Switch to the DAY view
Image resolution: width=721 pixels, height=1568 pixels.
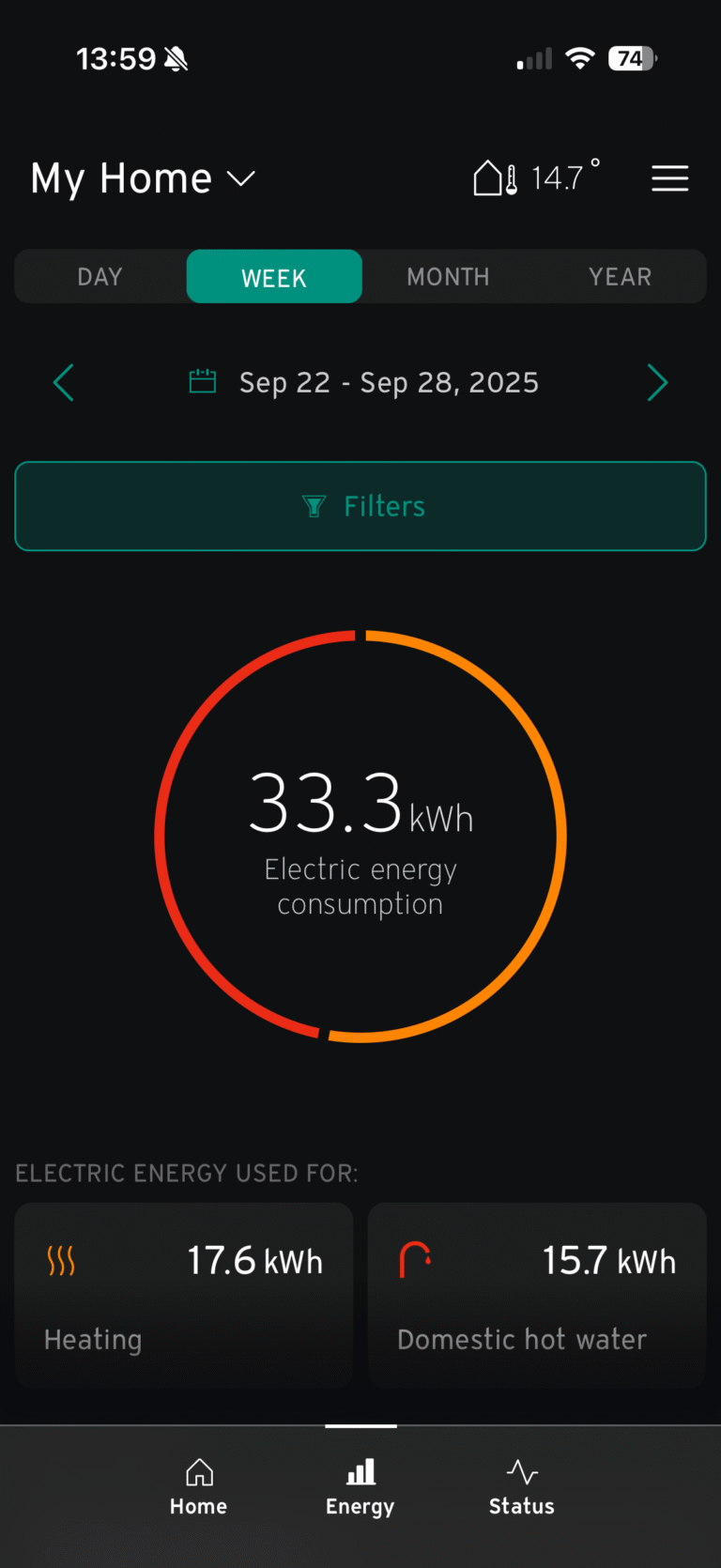point(100,277)
